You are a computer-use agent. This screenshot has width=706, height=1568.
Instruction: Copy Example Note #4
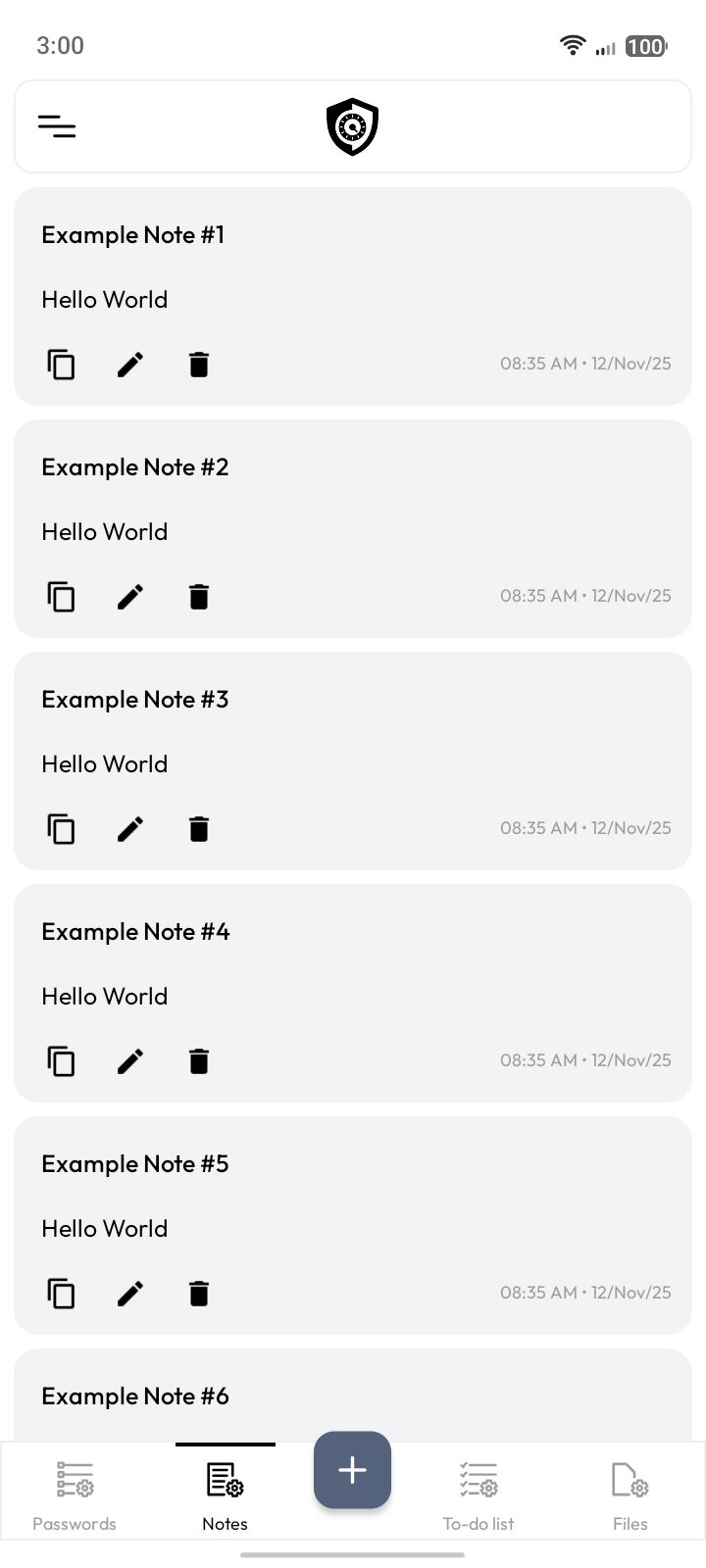click(61, 1061)
